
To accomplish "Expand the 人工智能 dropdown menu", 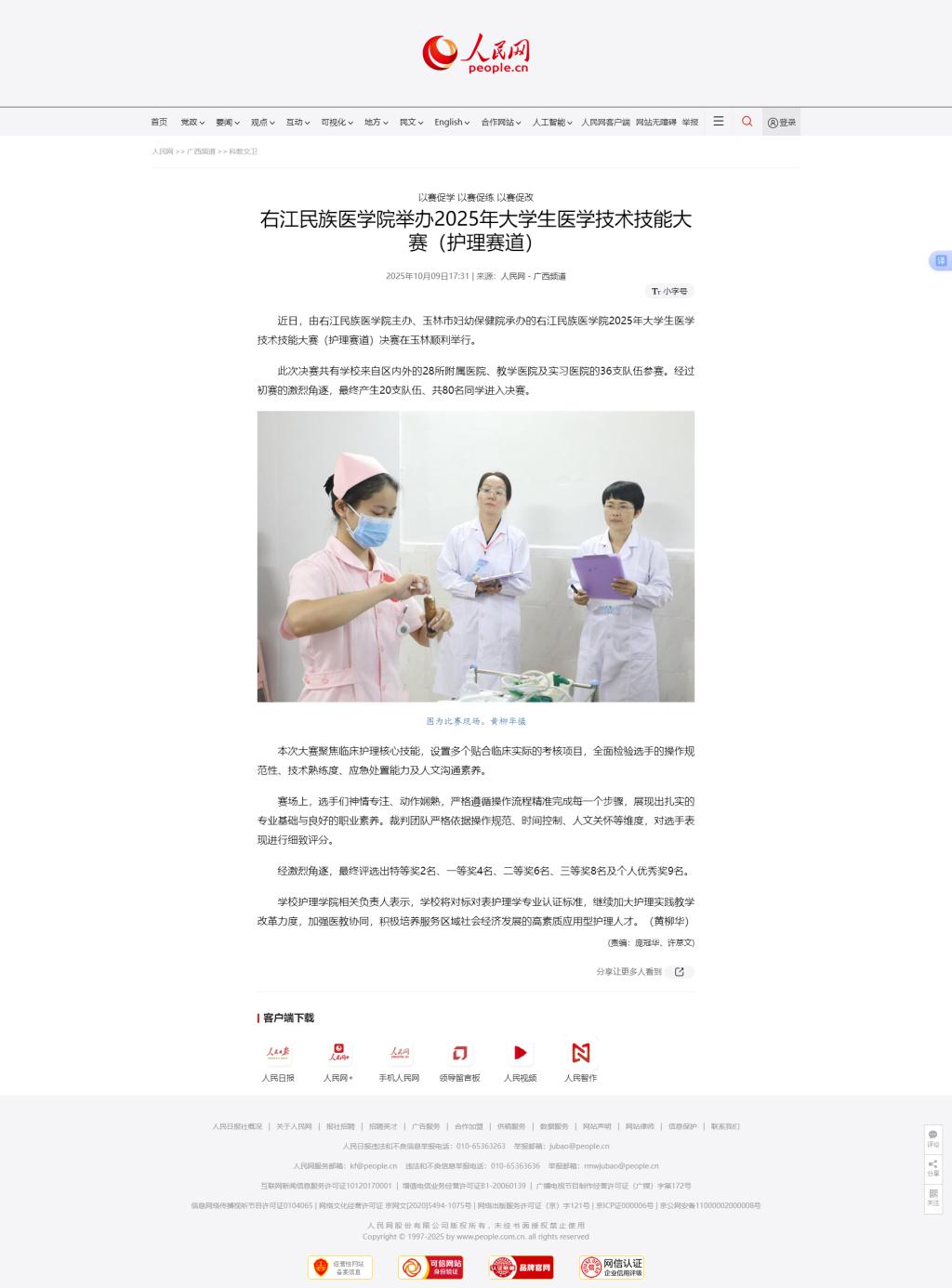I will (x=551, y=123).
